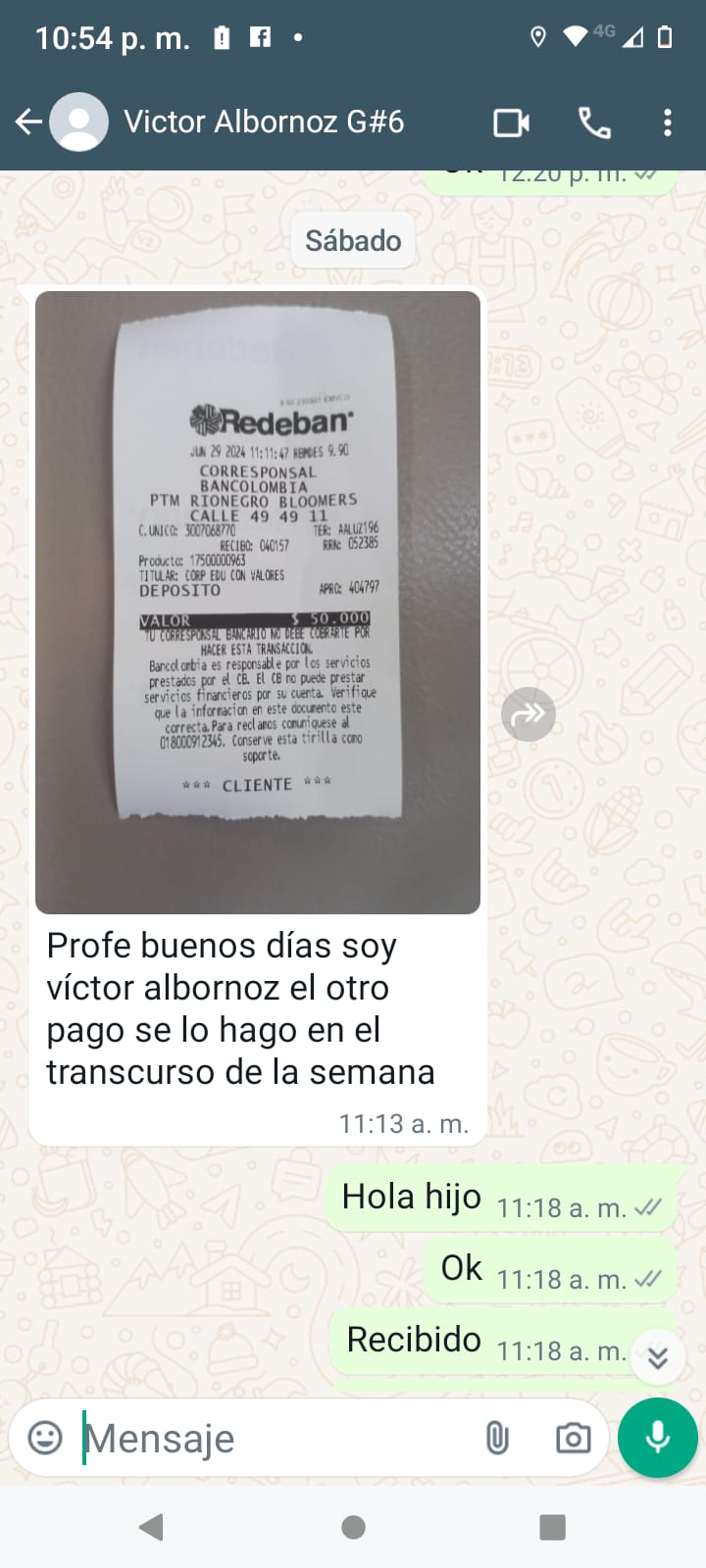Attach a file with the paperclip
Screen dimensions: 706x1568
click(497, 1438)
